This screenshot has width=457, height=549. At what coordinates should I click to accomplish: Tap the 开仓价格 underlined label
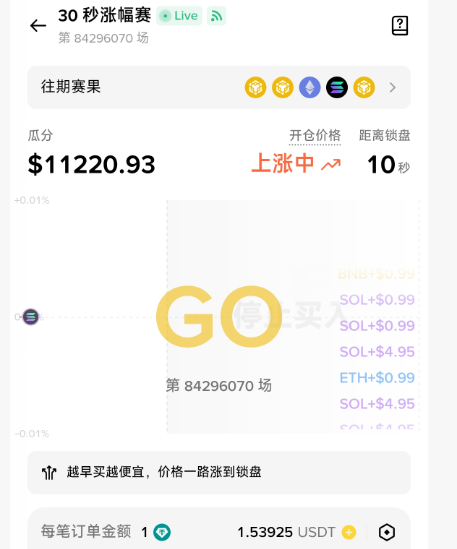pos(315,135)
